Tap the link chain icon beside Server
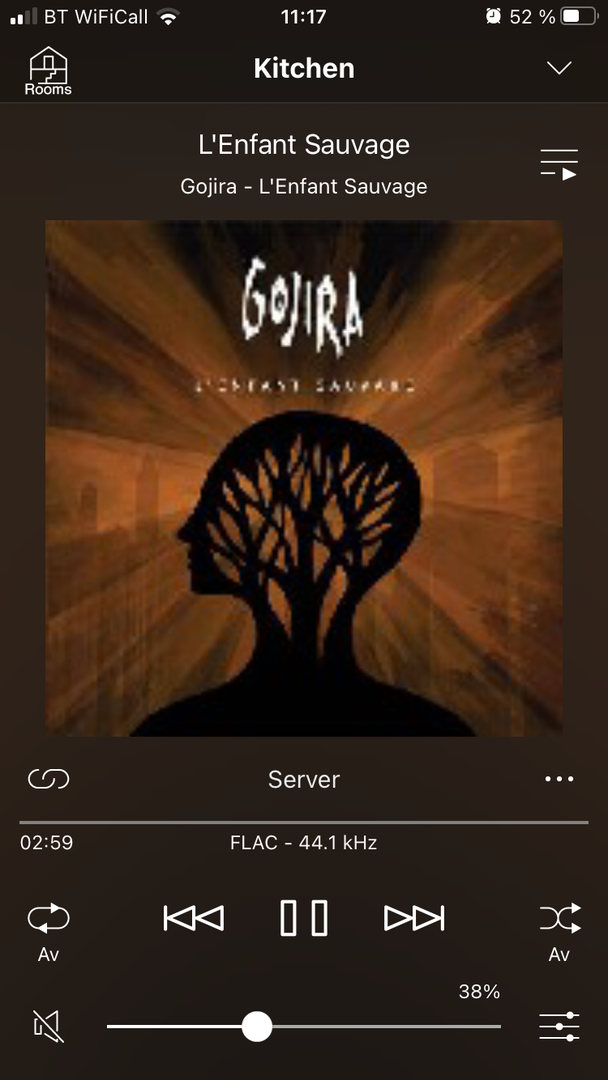The image size is (608, 1080). [48, 779]
